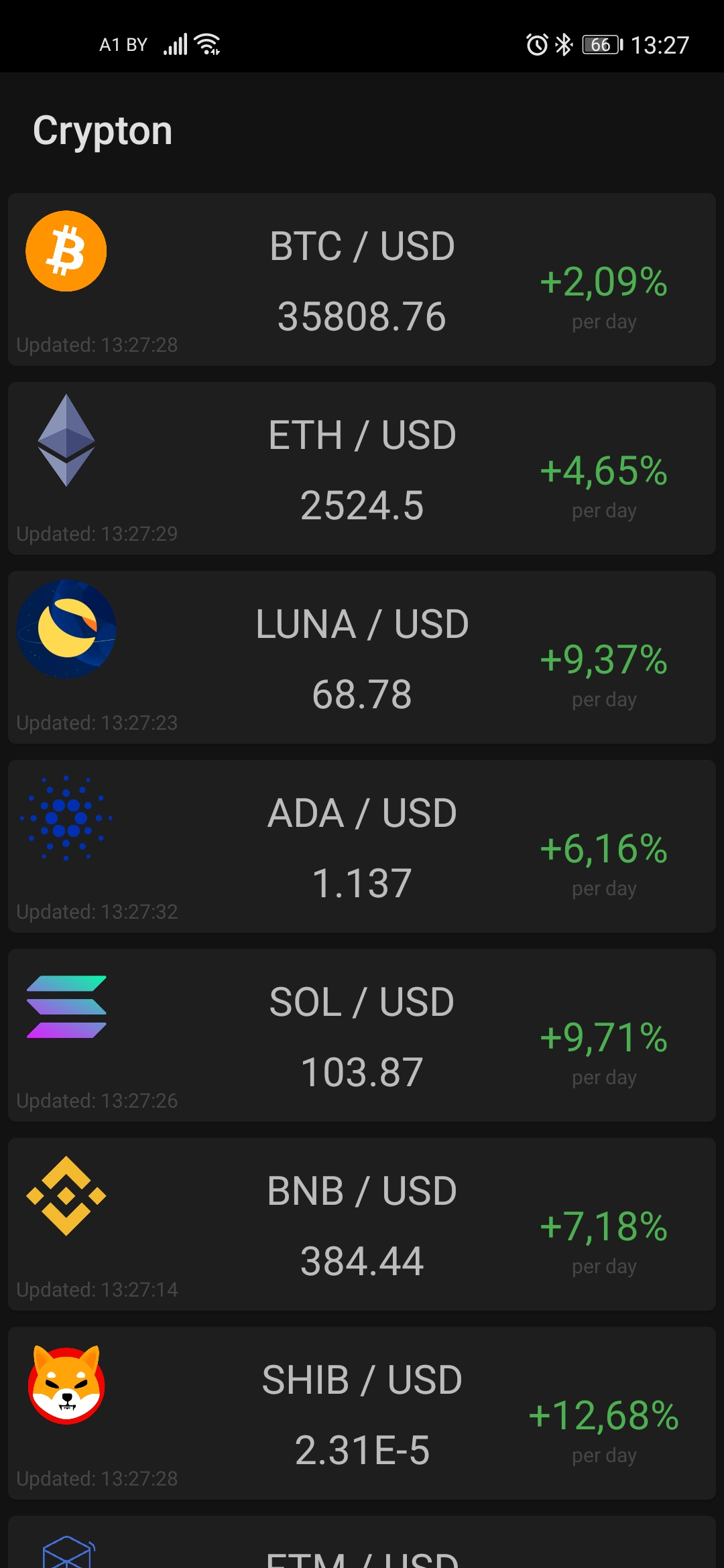
Task: Tap the Crypton app title
Action: [x=103, y=129]
